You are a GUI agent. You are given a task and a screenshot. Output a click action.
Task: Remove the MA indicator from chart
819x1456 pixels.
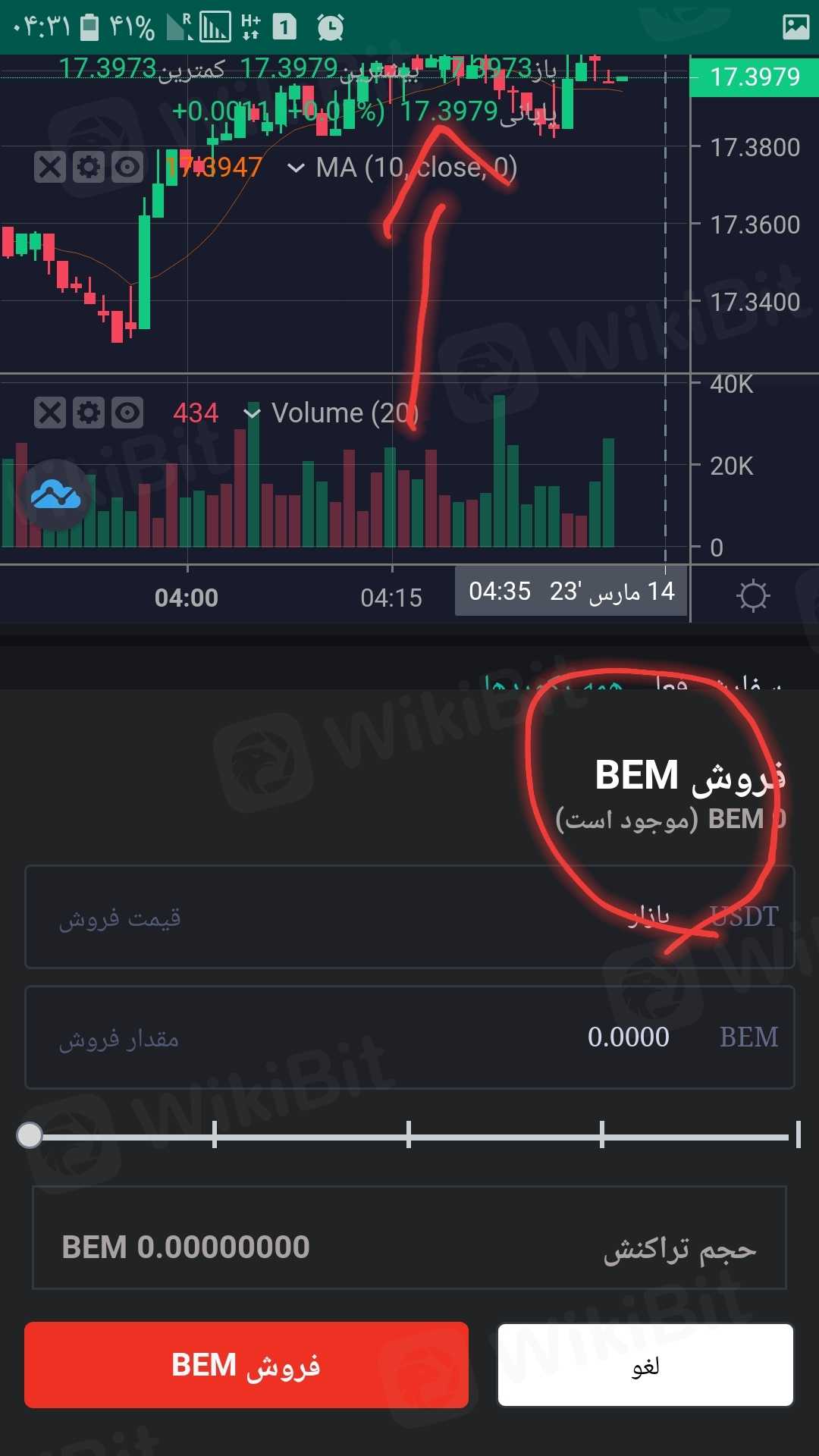50,167
